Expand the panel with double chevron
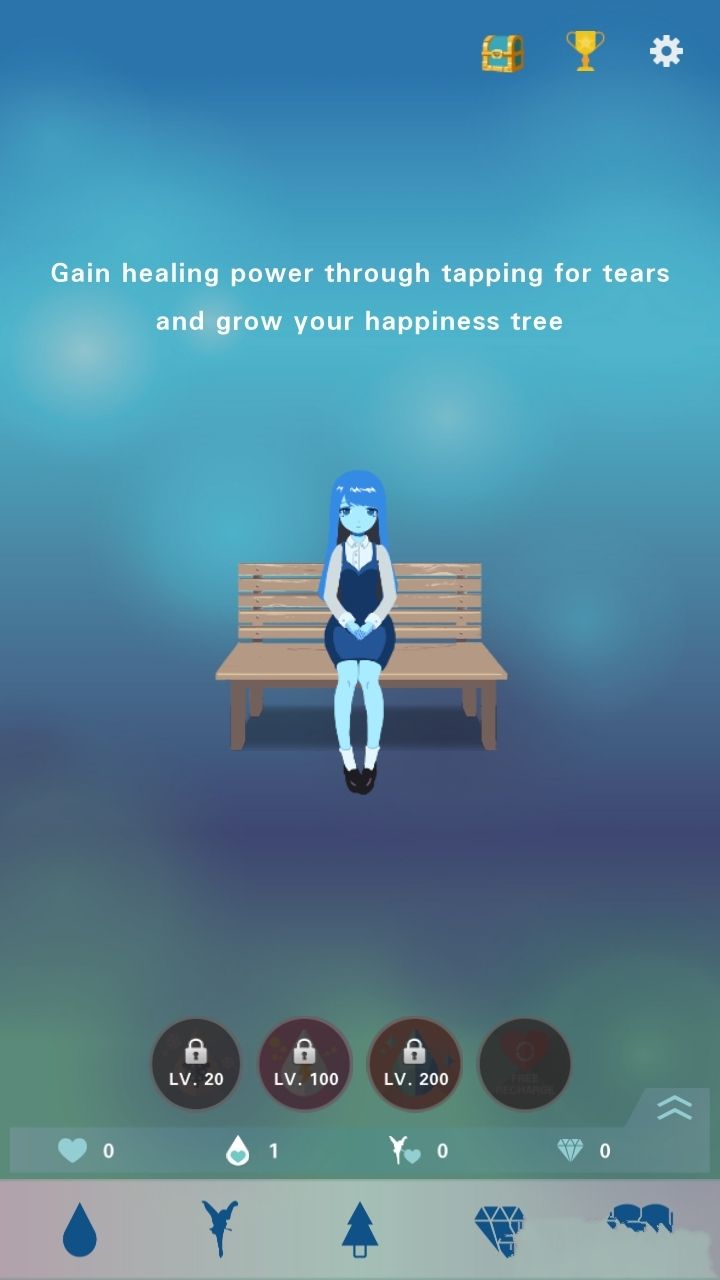 point(674,1107)
